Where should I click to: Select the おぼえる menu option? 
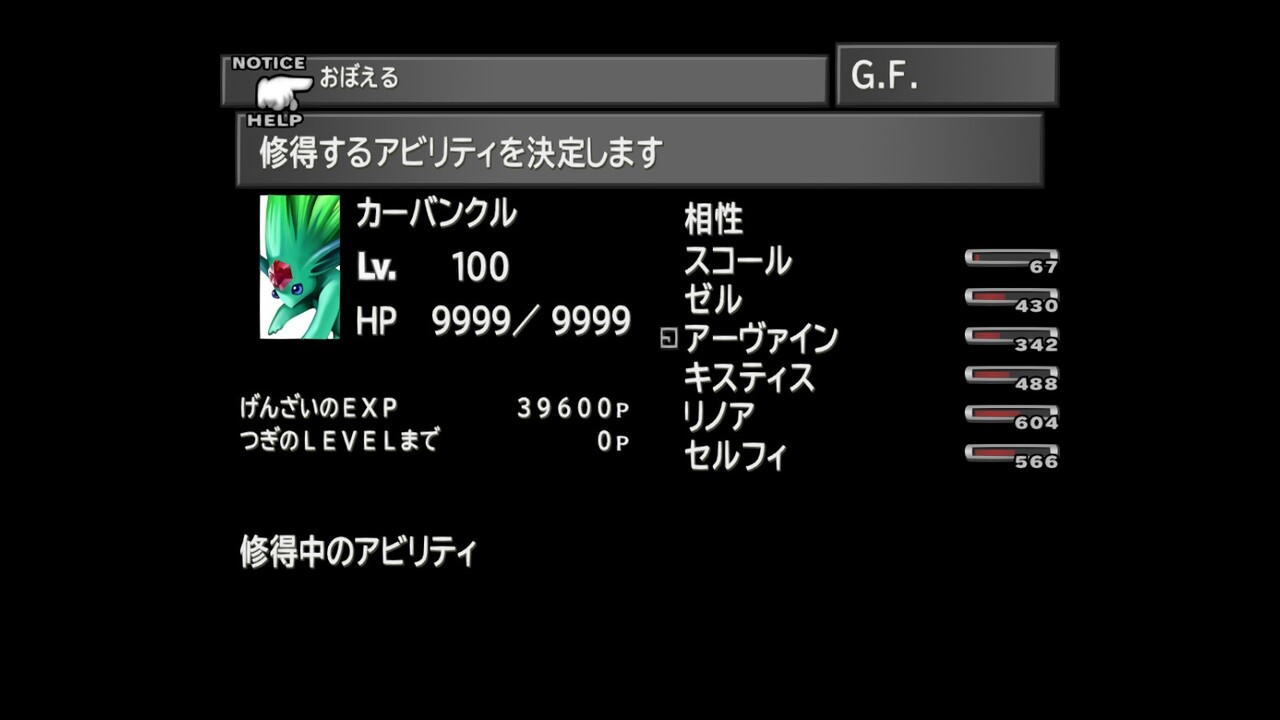(x=359, y=77)
